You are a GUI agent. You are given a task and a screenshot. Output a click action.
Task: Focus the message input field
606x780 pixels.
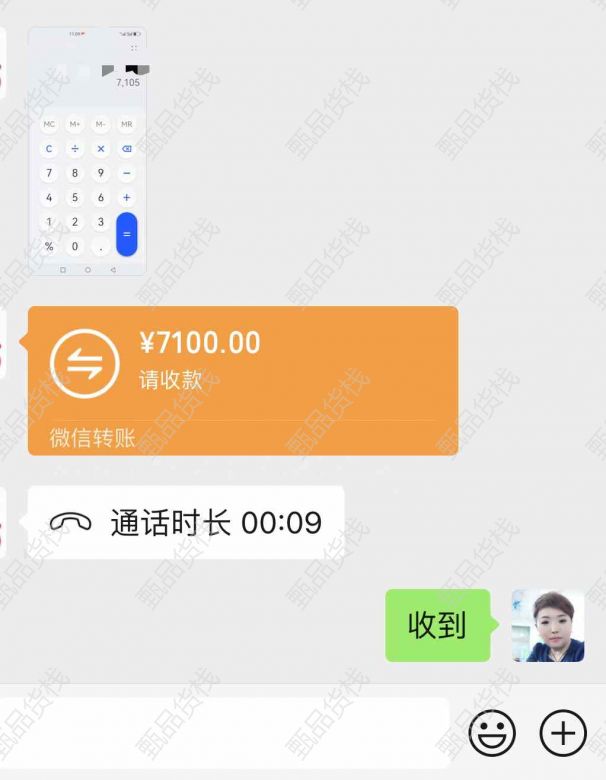pos(225,734)
